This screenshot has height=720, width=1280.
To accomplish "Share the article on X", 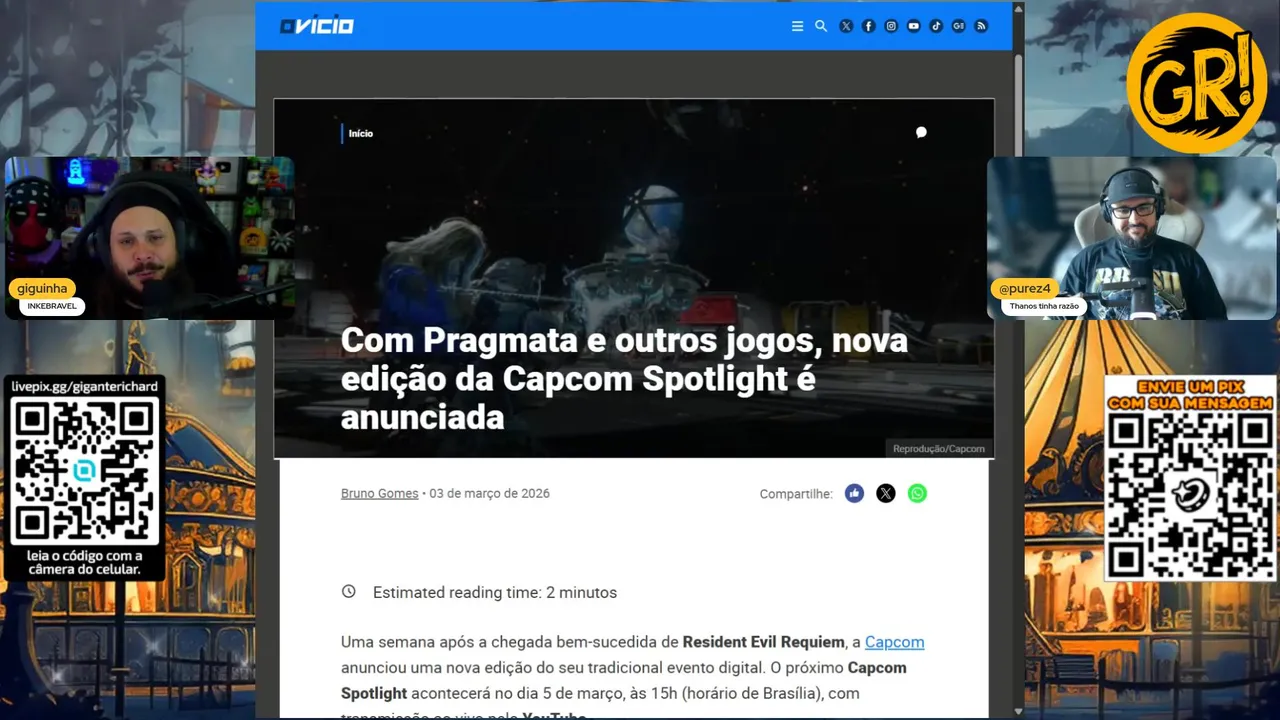I will [x=886, y=493].
